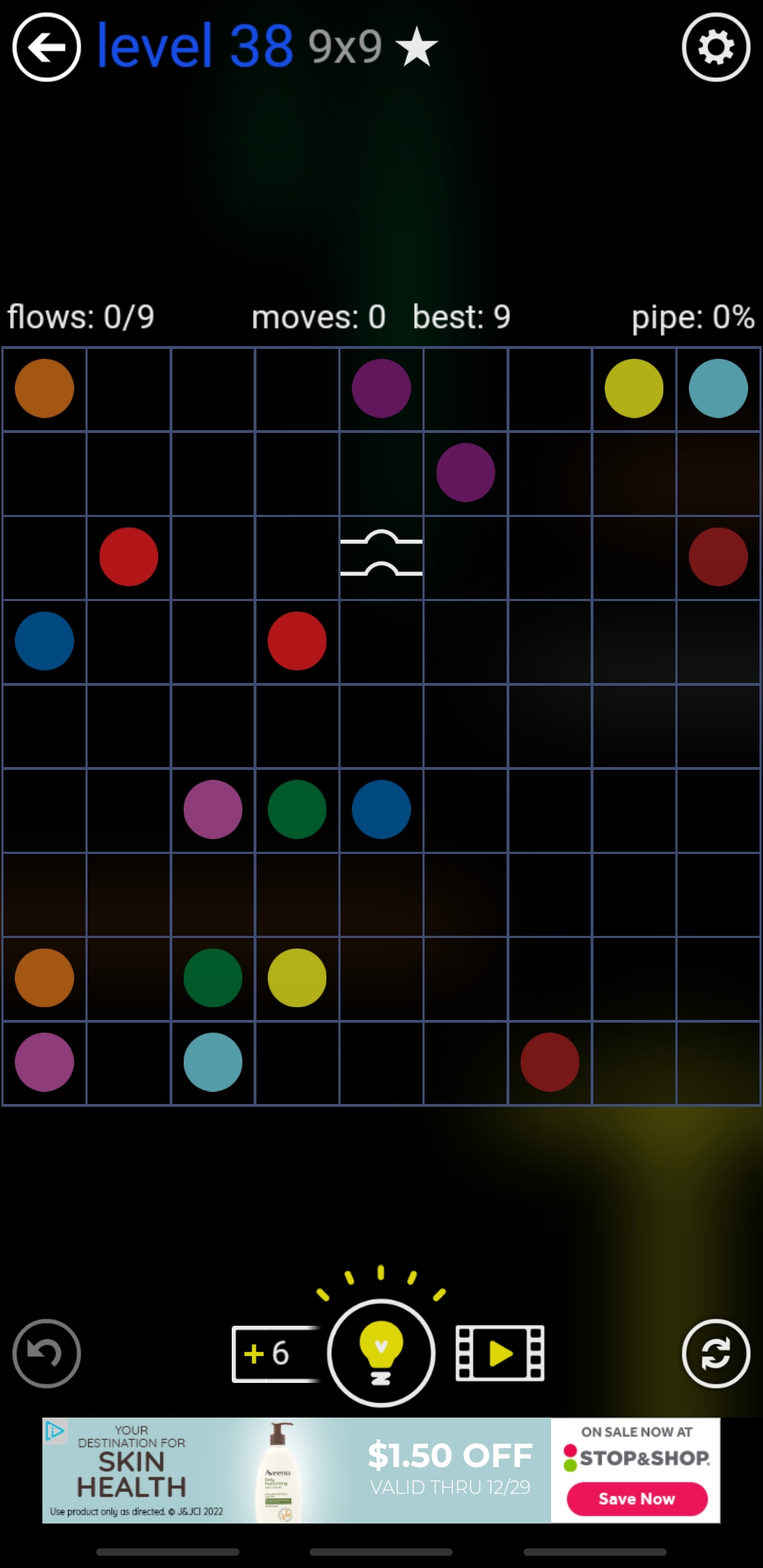Image resolution: width=763 pixels, height=1568 pixels.
Task: Go back using the arrow icon
Action: (x=47, y=47)
